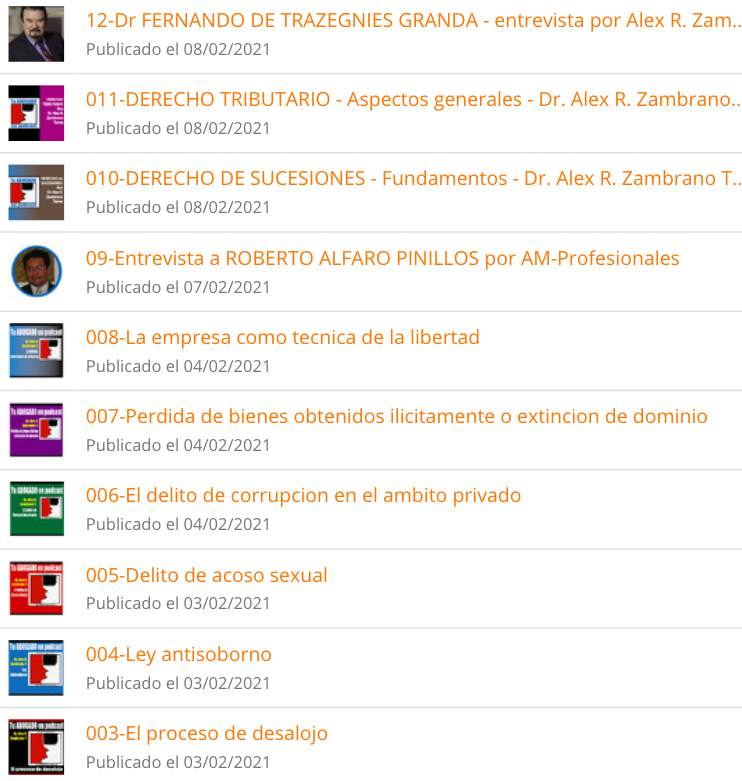Open 005-Delito de acoso sexual

tap(207, 576)
